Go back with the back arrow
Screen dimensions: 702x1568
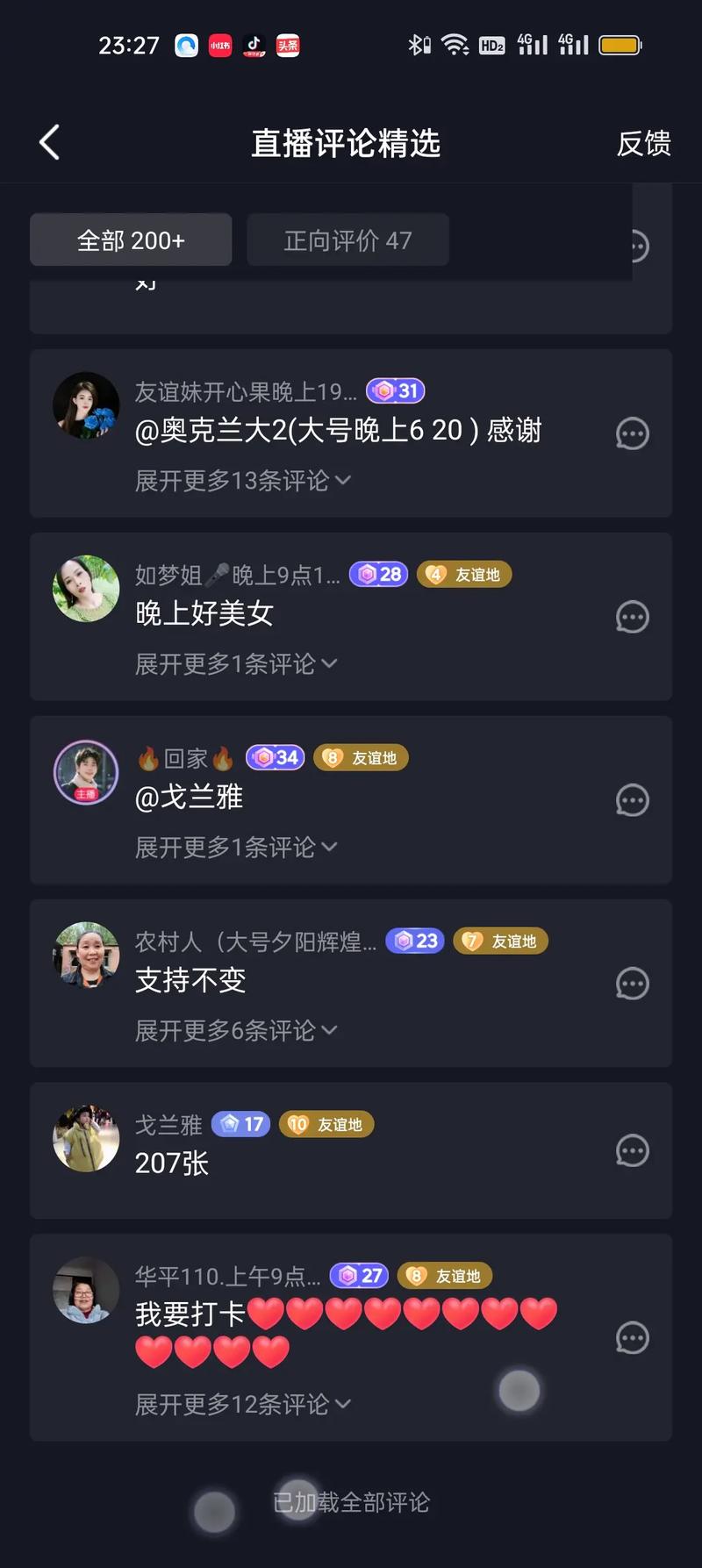click(48, 142)
